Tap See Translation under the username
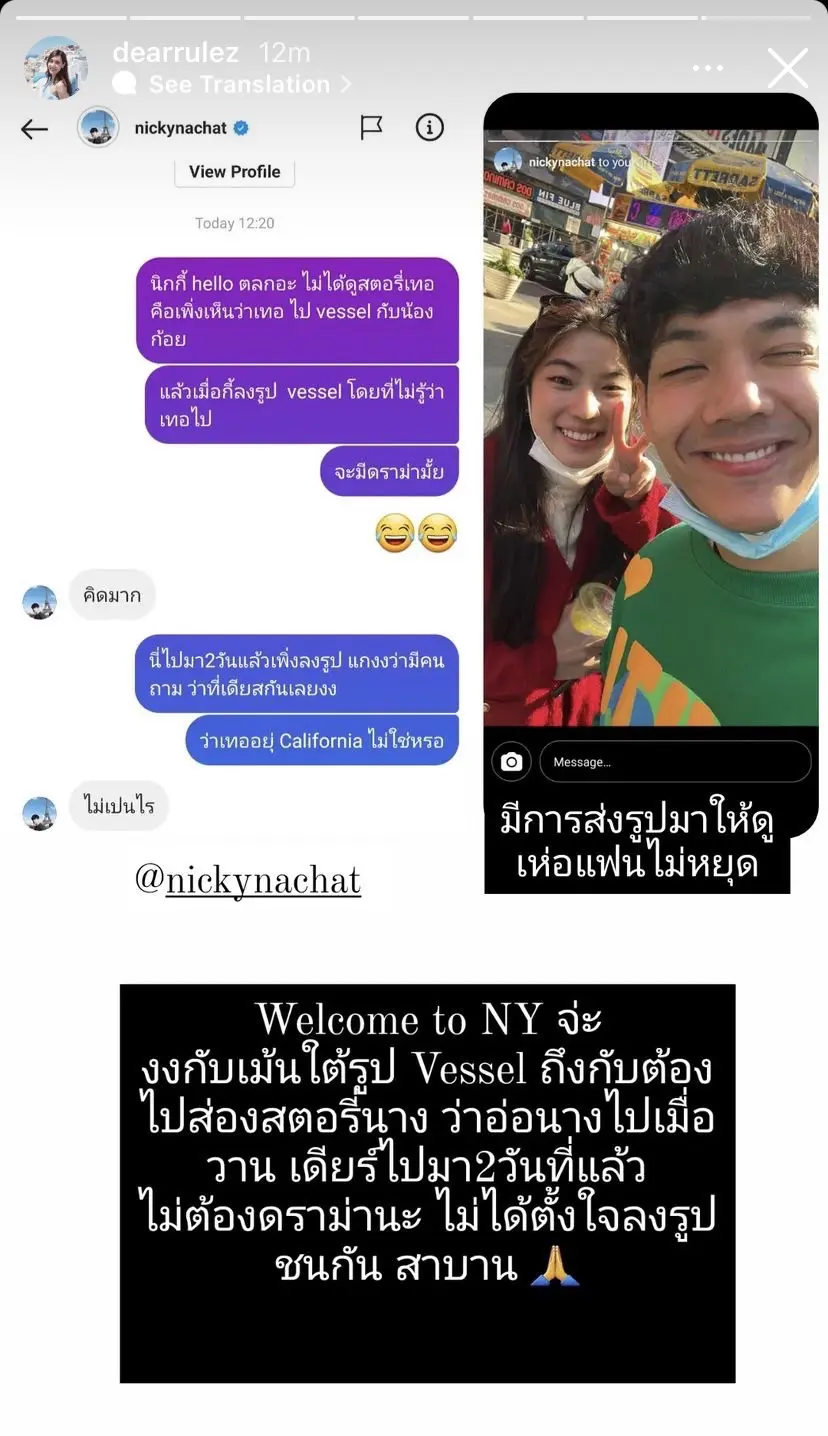 click(239, 84)
